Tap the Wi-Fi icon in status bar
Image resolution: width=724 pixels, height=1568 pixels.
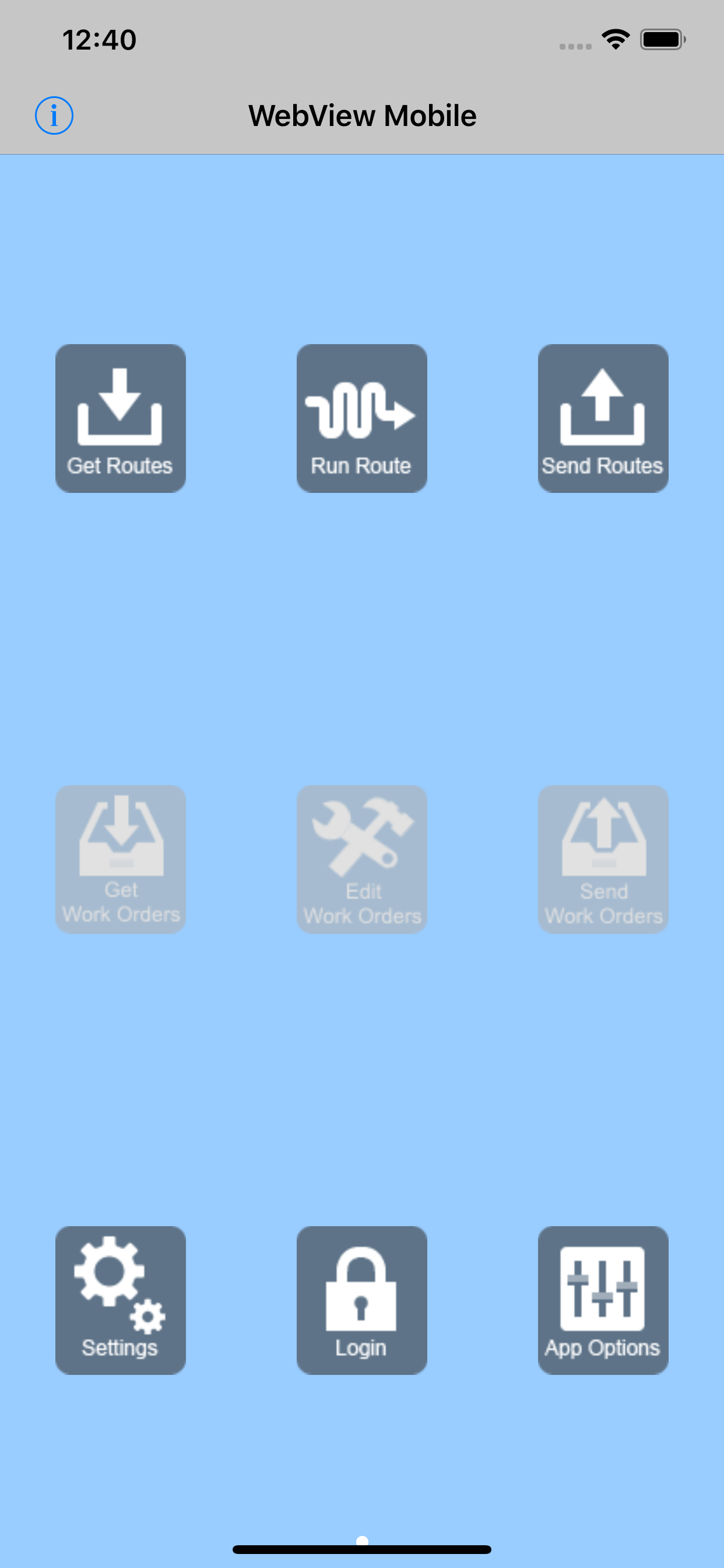(x=616, y=39)
